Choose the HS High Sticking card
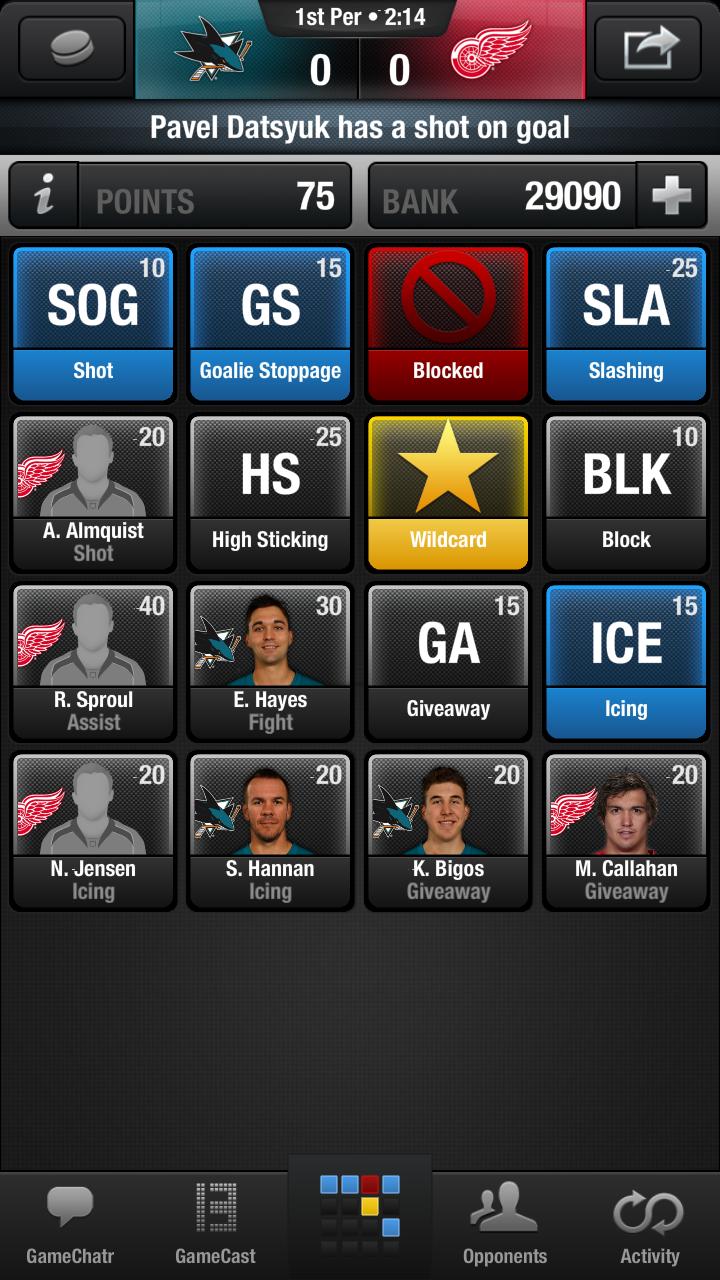 [x=270, y=492]
